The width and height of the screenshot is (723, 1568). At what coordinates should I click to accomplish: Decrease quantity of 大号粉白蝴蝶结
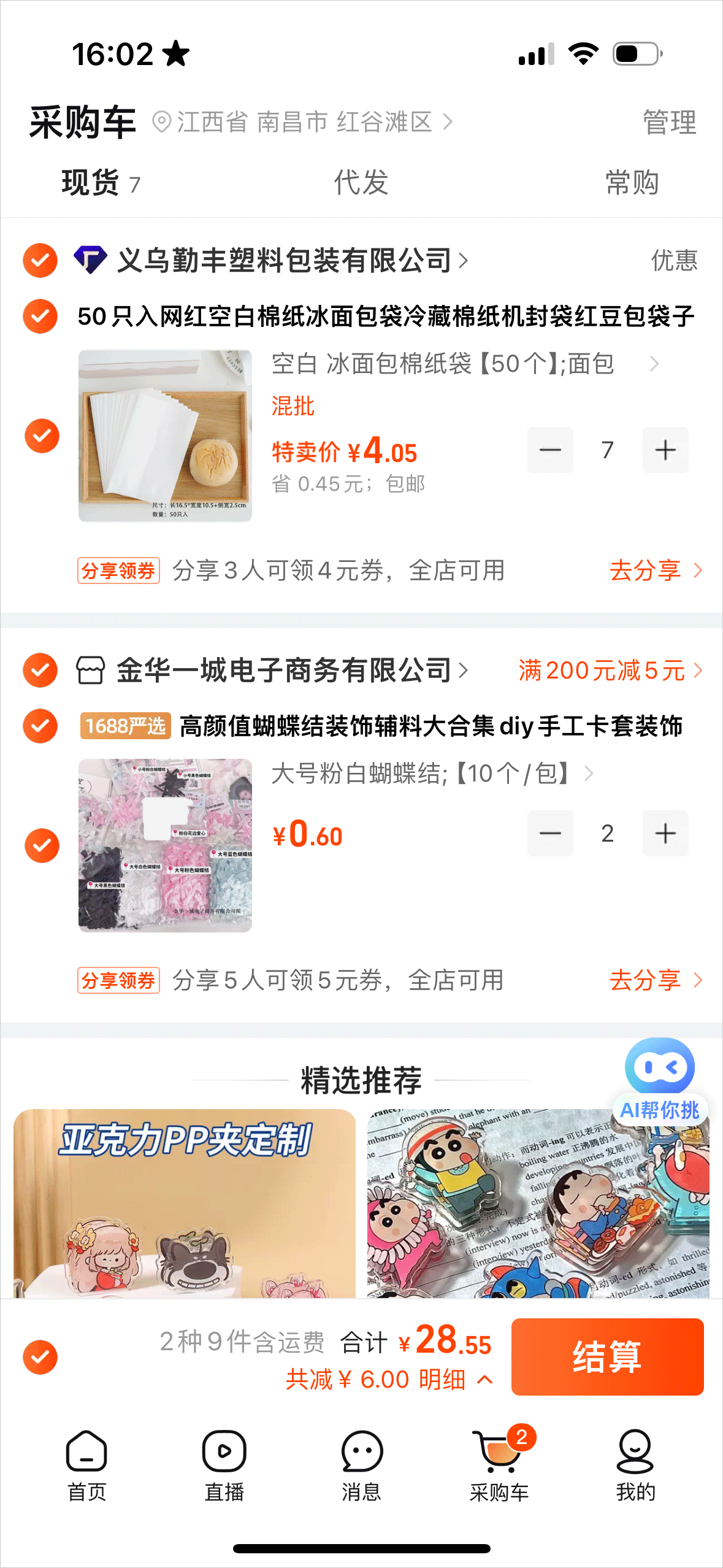tap(550, 833)
